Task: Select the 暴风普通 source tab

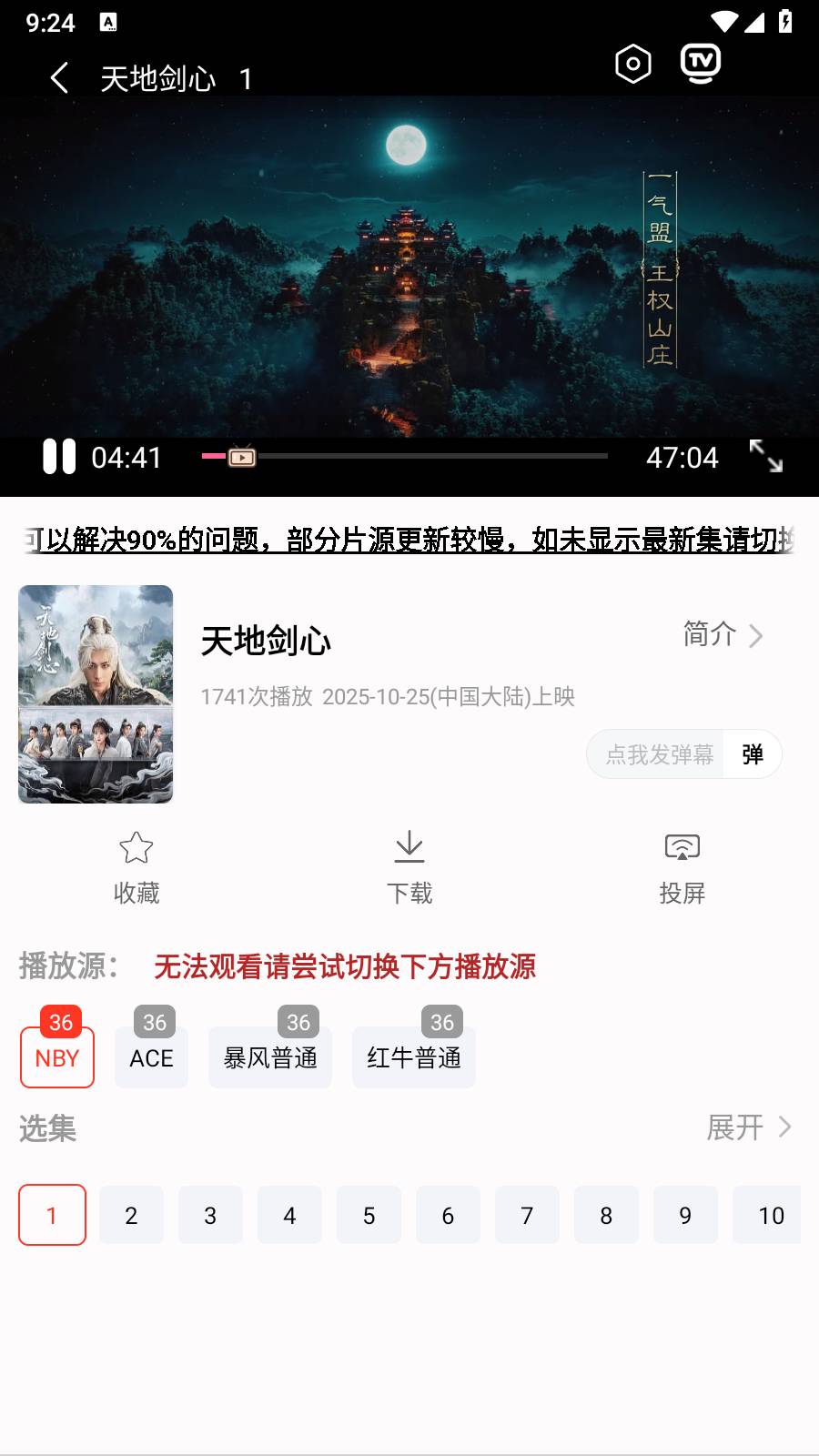Action: tap(270, 1057)
